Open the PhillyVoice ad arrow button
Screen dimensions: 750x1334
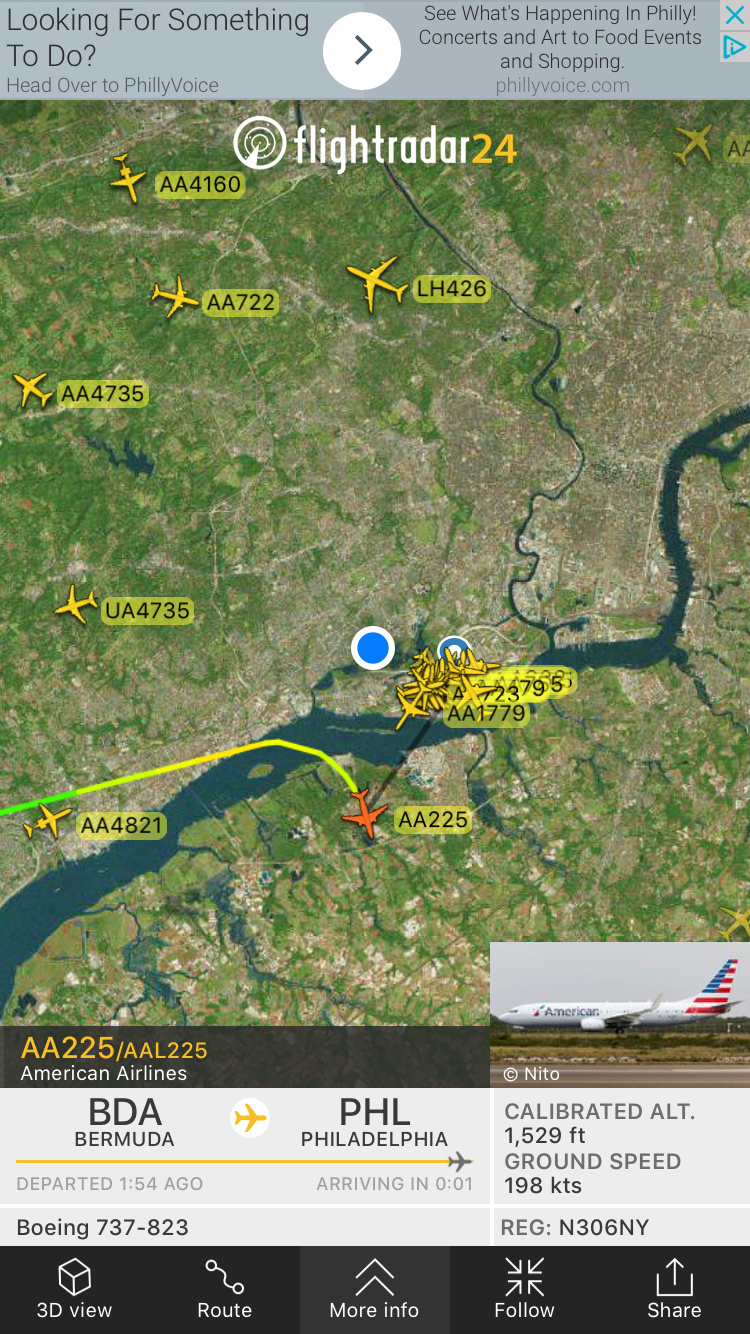[362, 50]
